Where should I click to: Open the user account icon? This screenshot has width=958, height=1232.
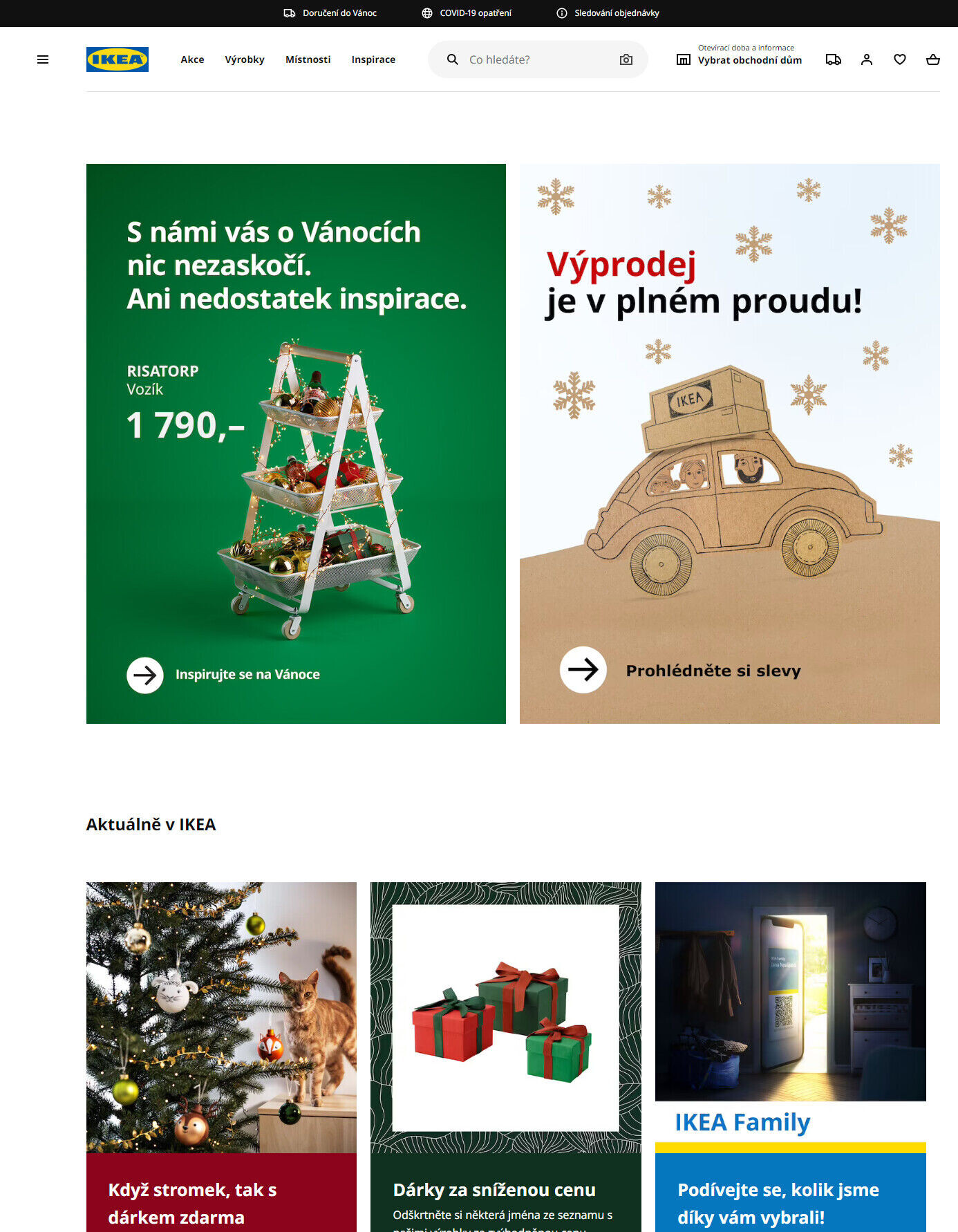tap(867, 59)
